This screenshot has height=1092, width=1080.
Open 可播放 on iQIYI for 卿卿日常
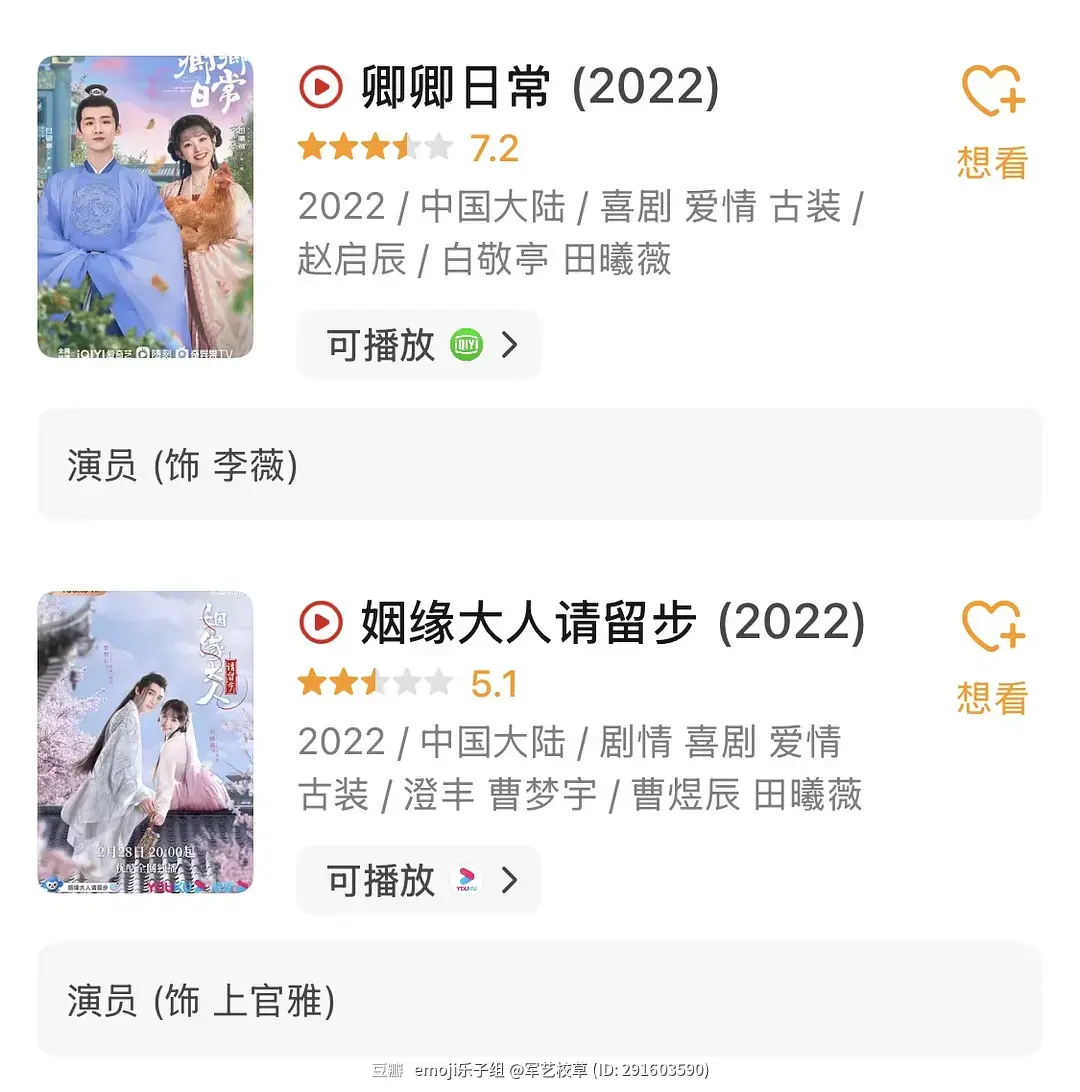(419, 345)
